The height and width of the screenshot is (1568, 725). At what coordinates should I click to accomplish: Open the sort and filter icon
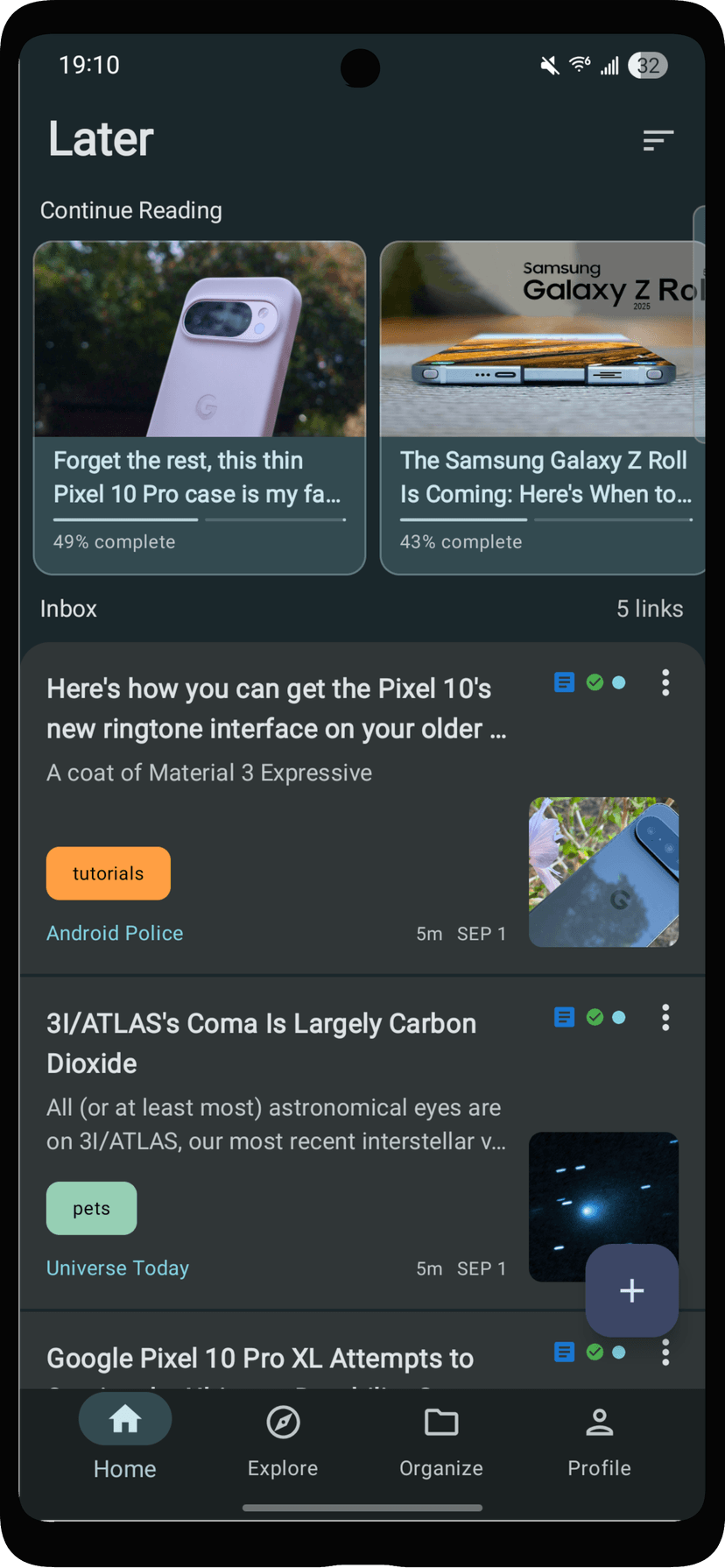658,140
